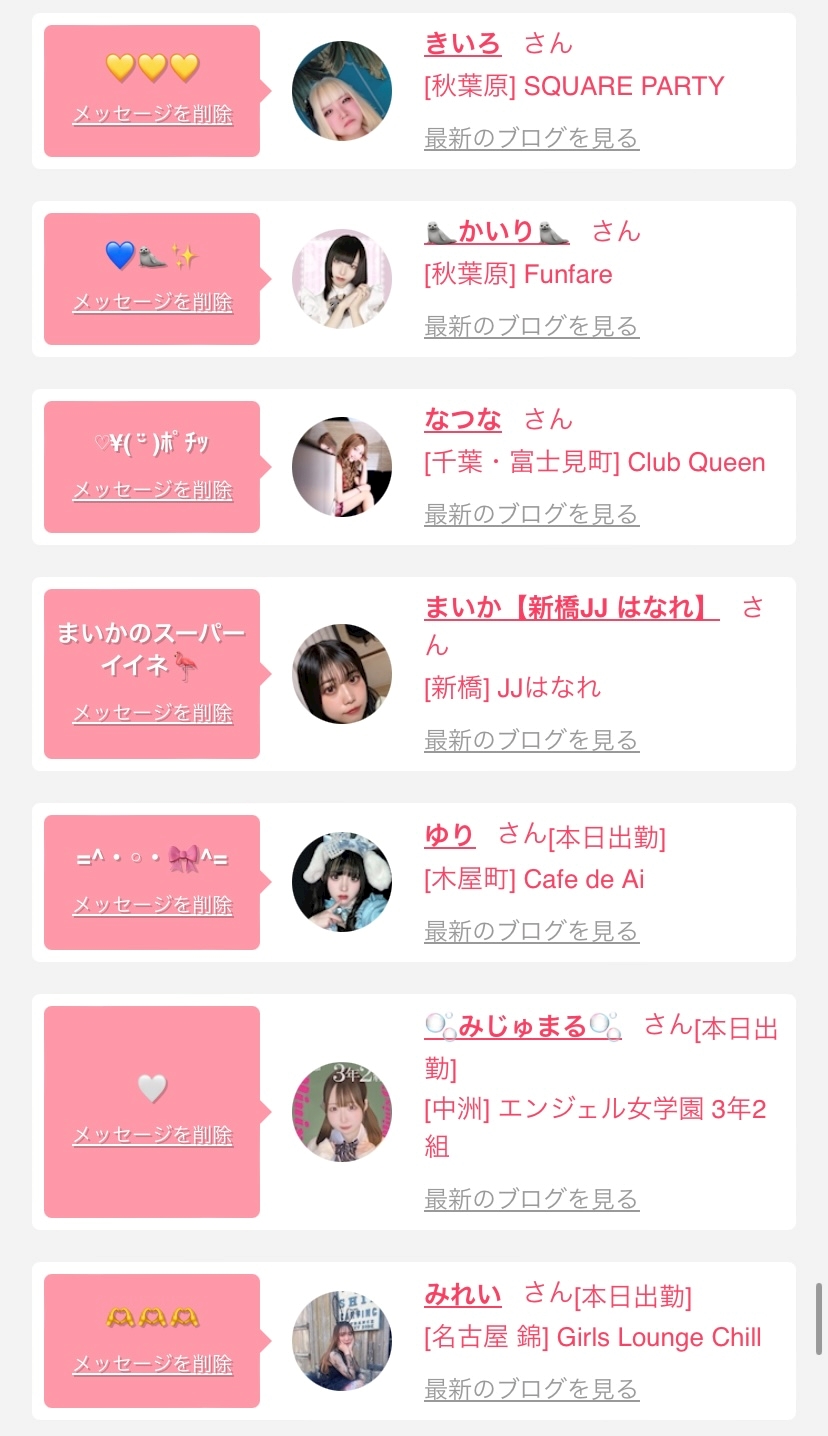Delete the message sent to かいり
Viewport: 828px width, 1436px height.
tap(153, 302)
